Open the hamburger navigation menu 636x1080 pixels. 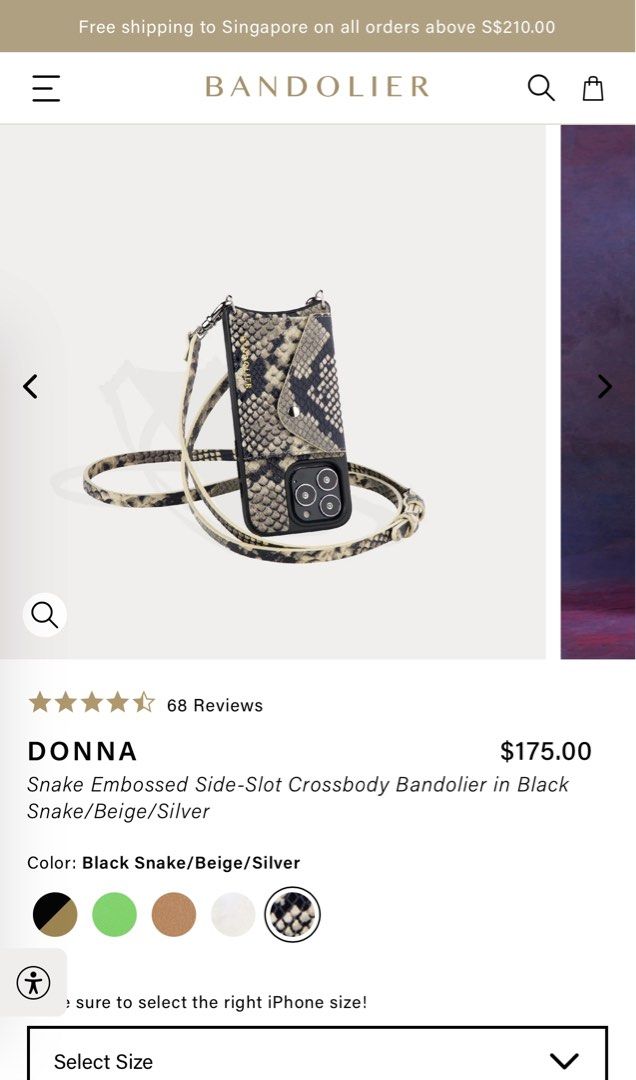pyautogui.click(x=46, y=88)
